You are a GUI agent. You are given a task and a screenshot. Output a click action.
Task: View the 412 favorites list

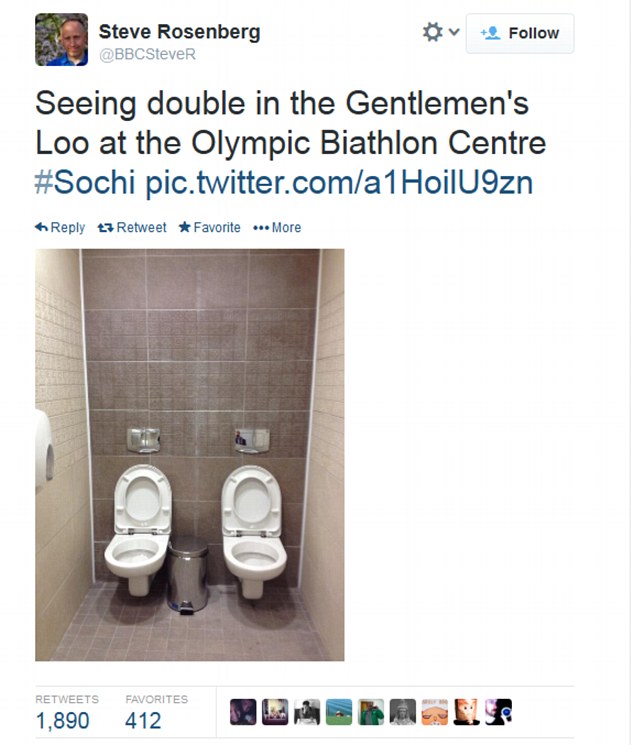143,720
